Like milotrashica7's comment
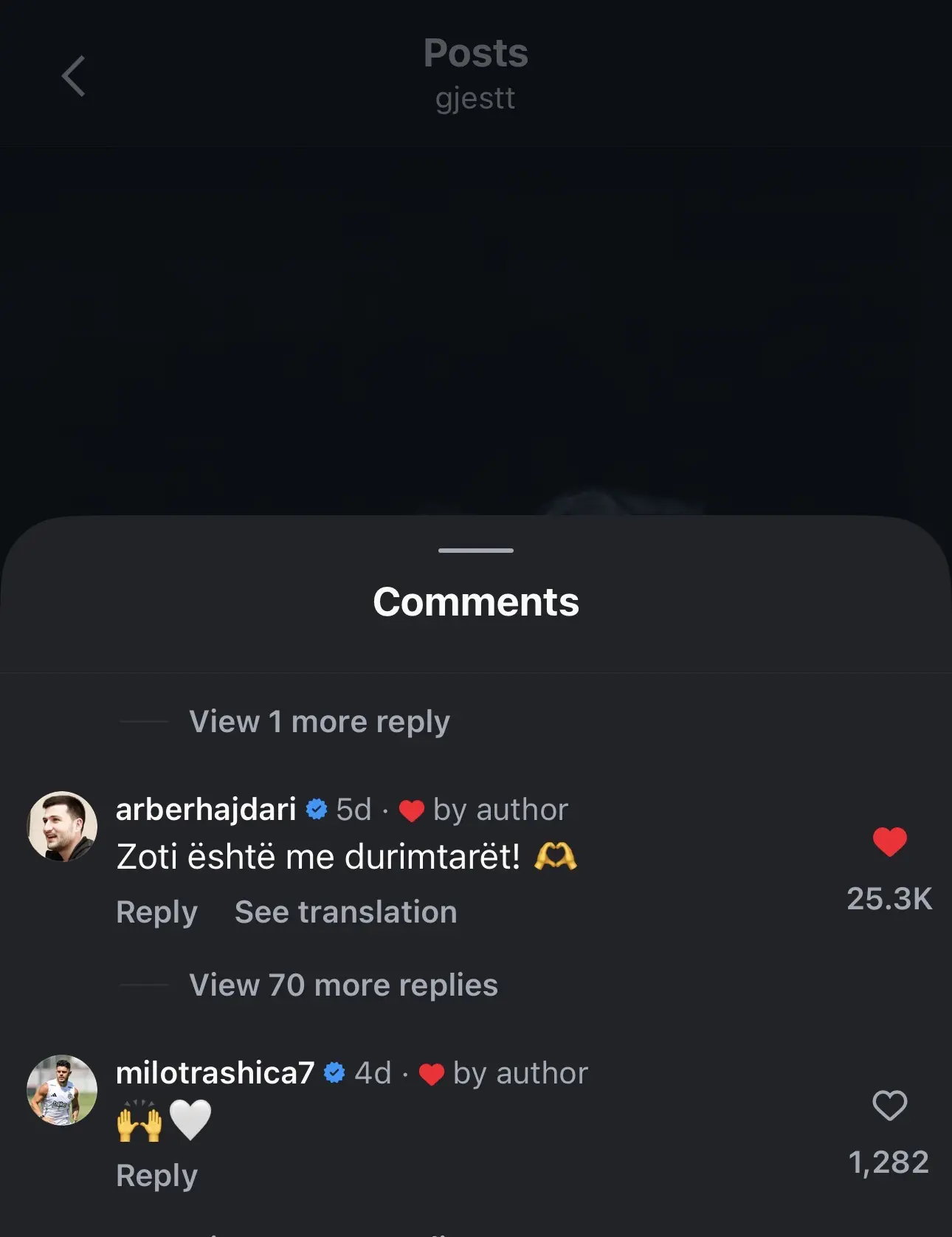 889,1105
